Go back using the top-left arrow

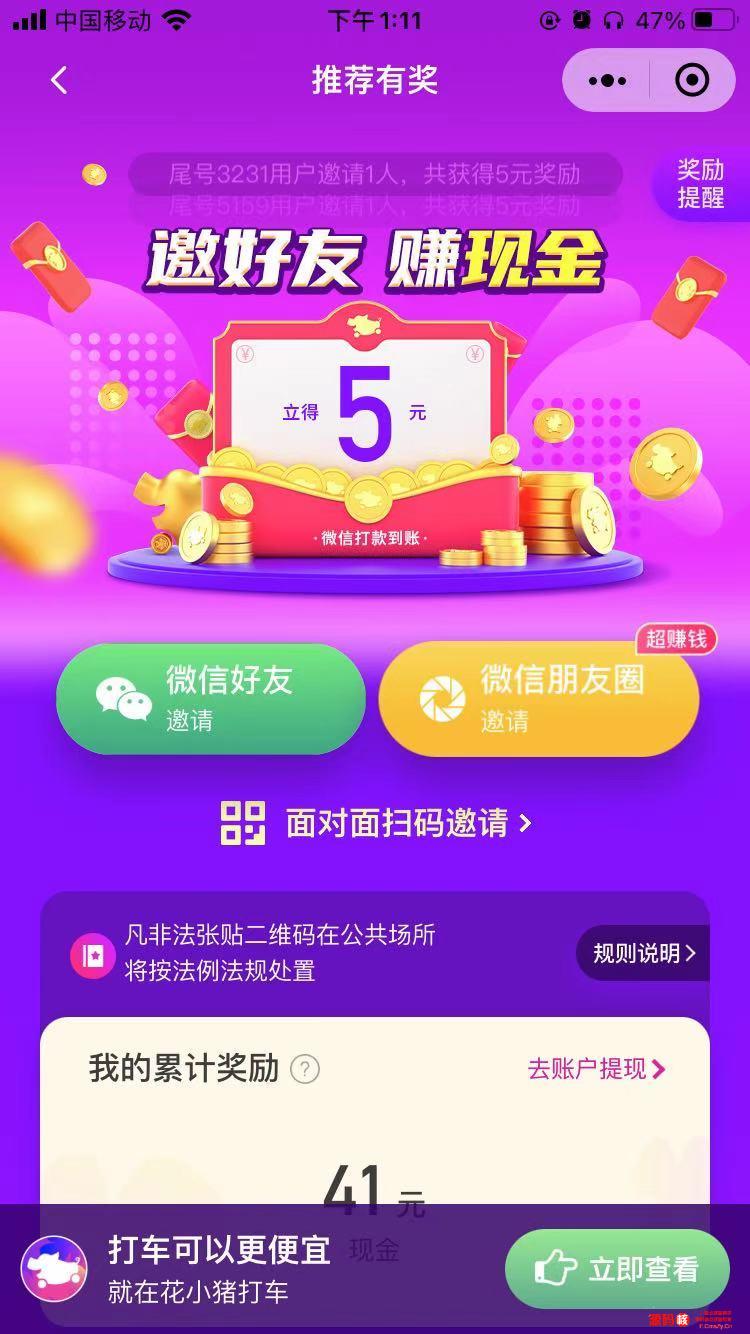click(59, 80)
